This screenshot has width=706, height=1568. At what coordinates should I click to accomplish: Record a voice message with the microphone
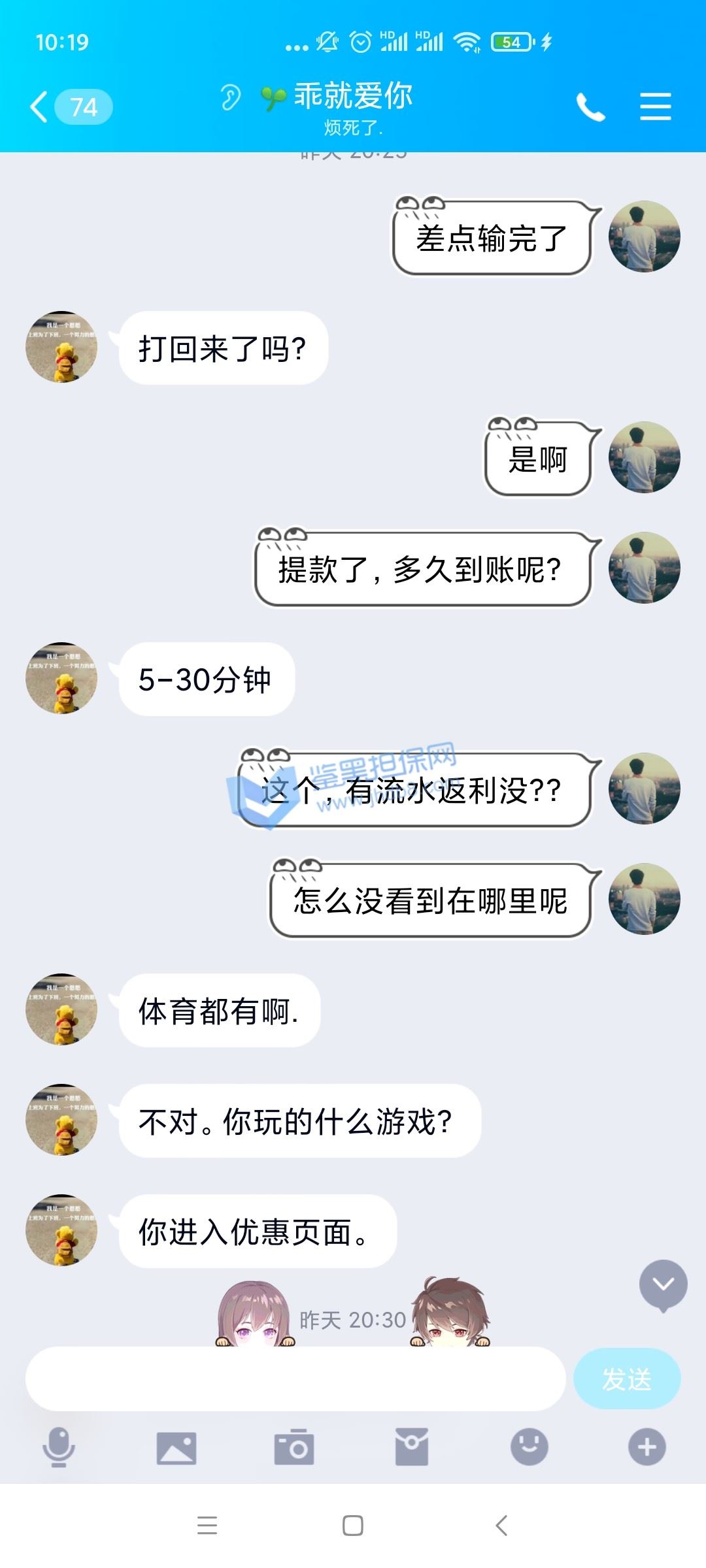(x=59, y=1447)
